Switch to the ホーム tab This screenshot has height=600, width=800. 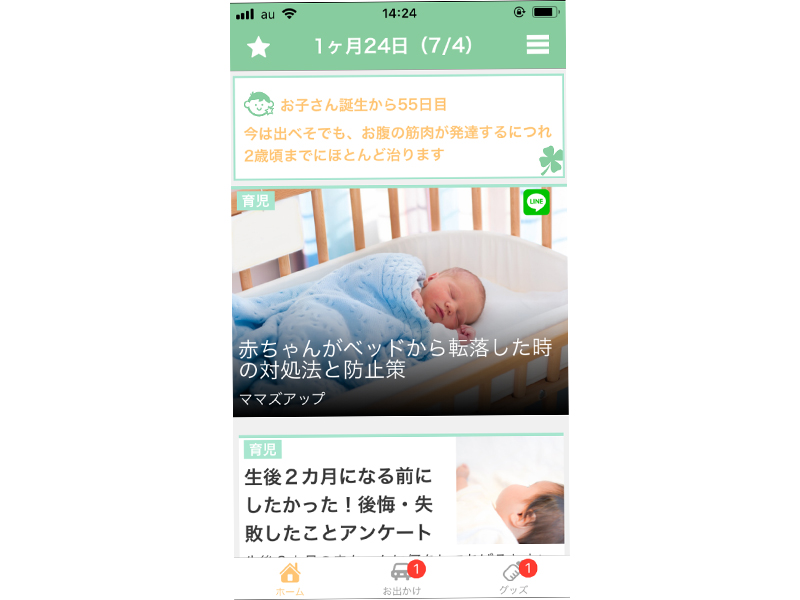point(290,579)
